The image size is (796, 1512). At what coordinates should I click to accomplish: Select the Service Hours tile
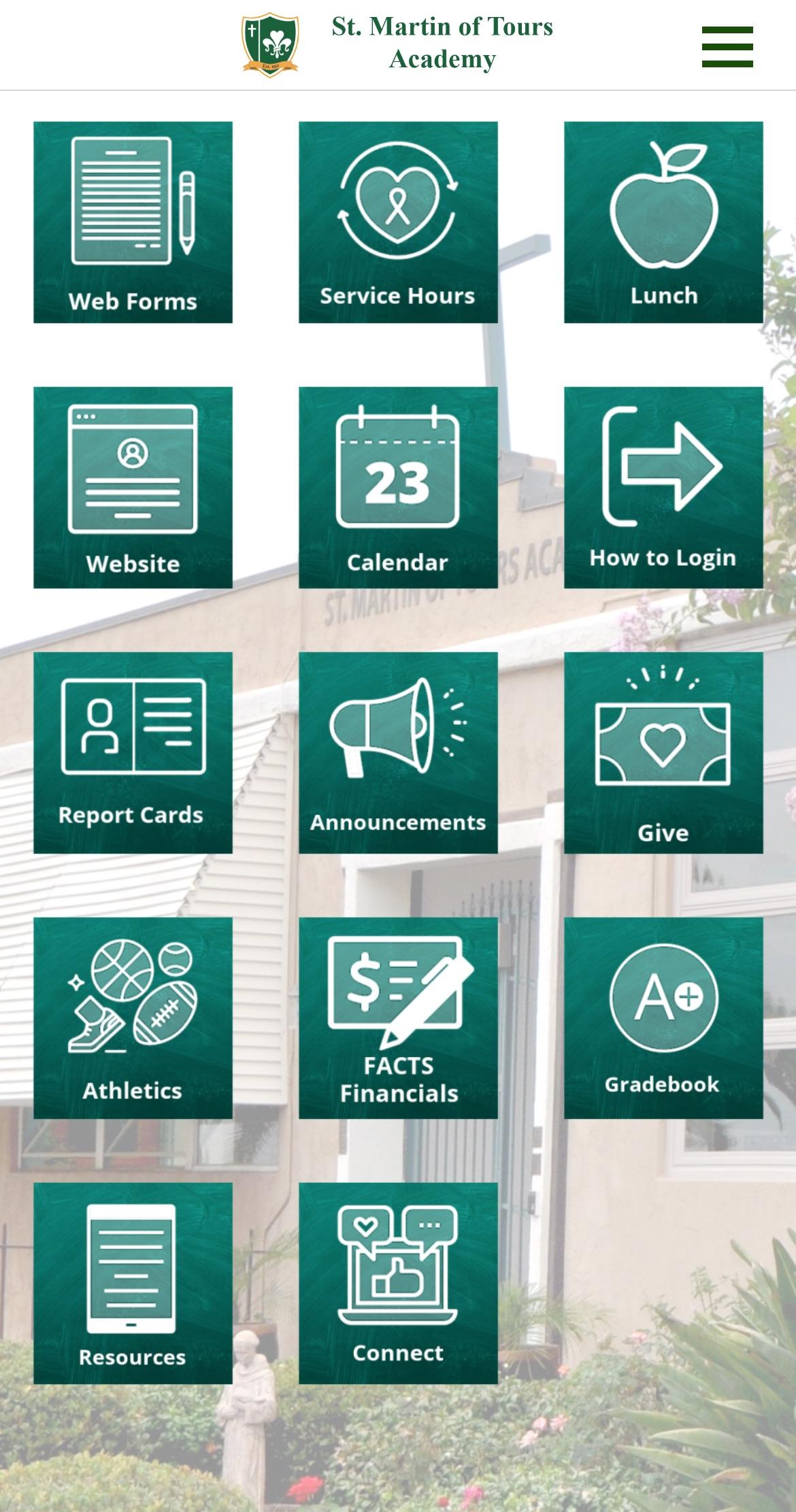398,222
